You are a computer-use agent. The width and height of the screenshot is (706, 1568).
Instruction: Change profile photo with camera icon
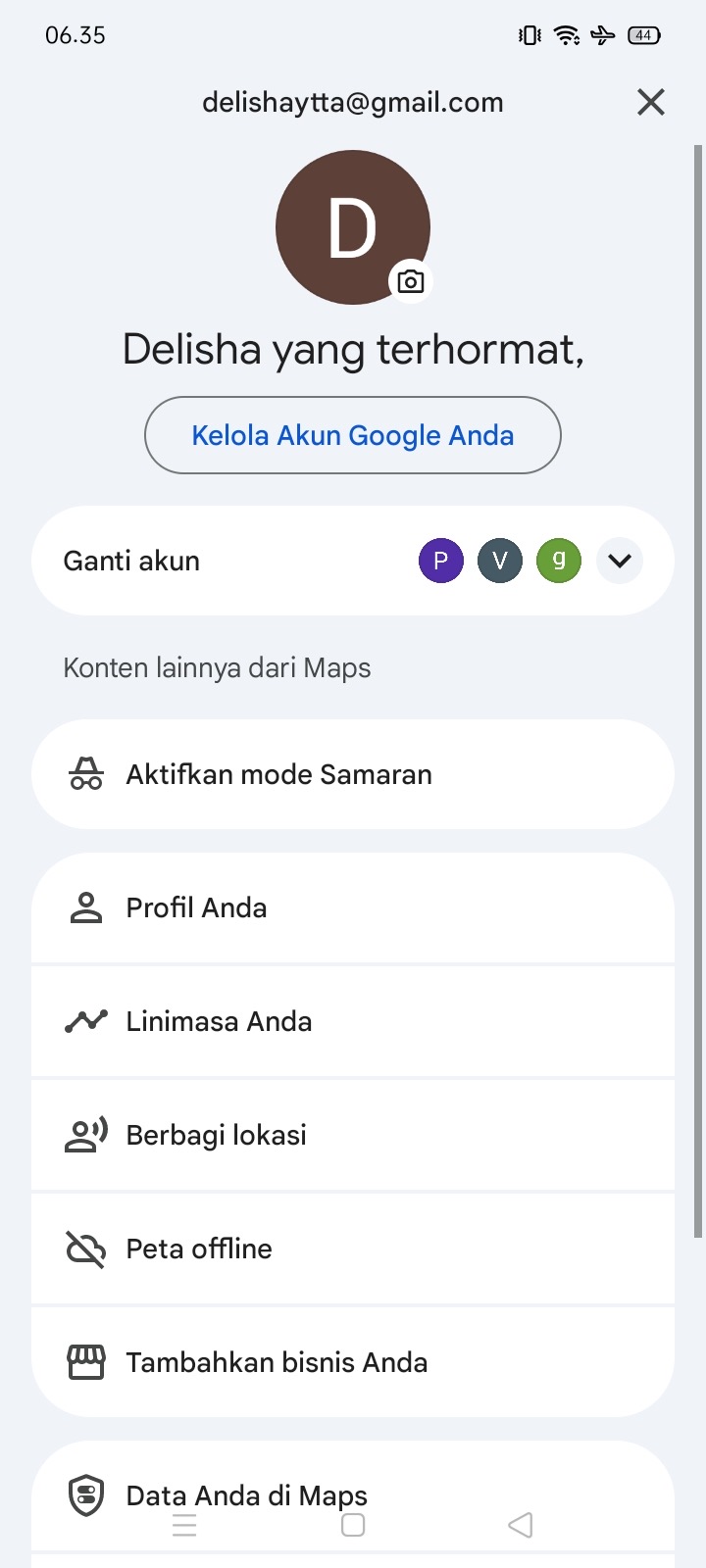click(x=411, y=282)
